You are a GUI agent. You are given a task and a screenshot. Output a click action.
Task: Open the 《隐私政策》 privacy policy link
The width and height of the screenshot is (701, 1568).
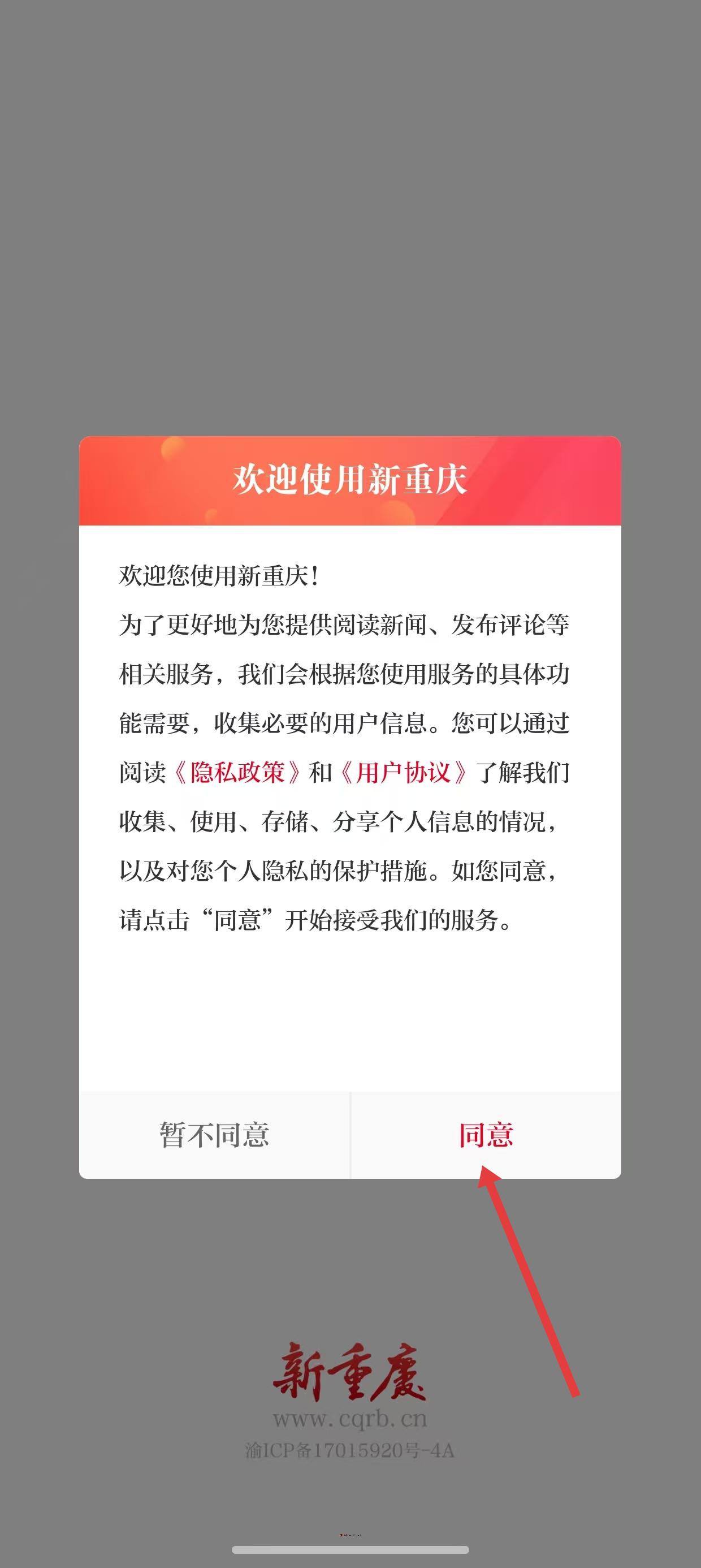tap(237, 773)
